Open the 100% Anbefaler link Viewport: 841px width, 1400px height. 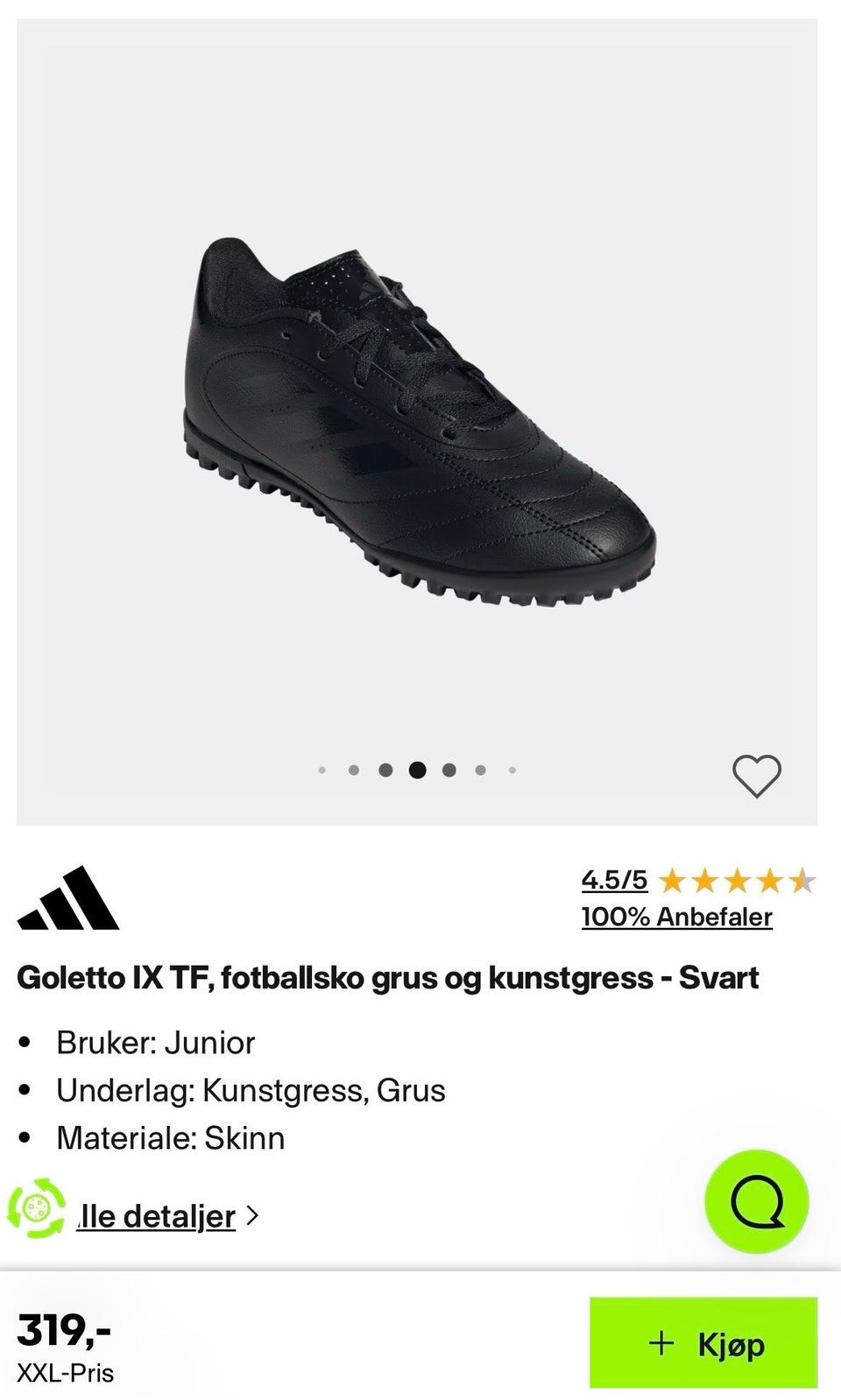[x=676, y=917]
